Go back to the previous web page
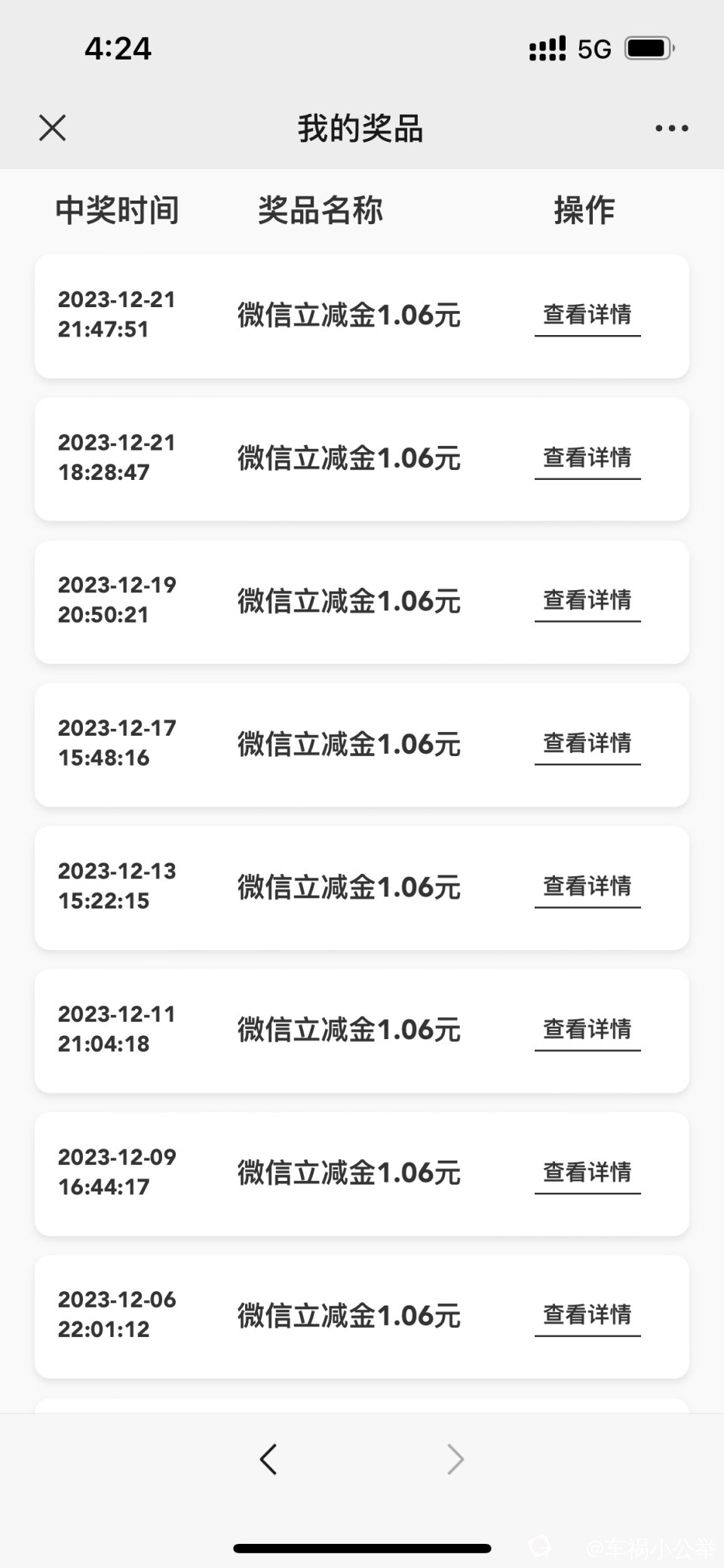Viewport: 724px width, 1568px height. (268, 1459)
